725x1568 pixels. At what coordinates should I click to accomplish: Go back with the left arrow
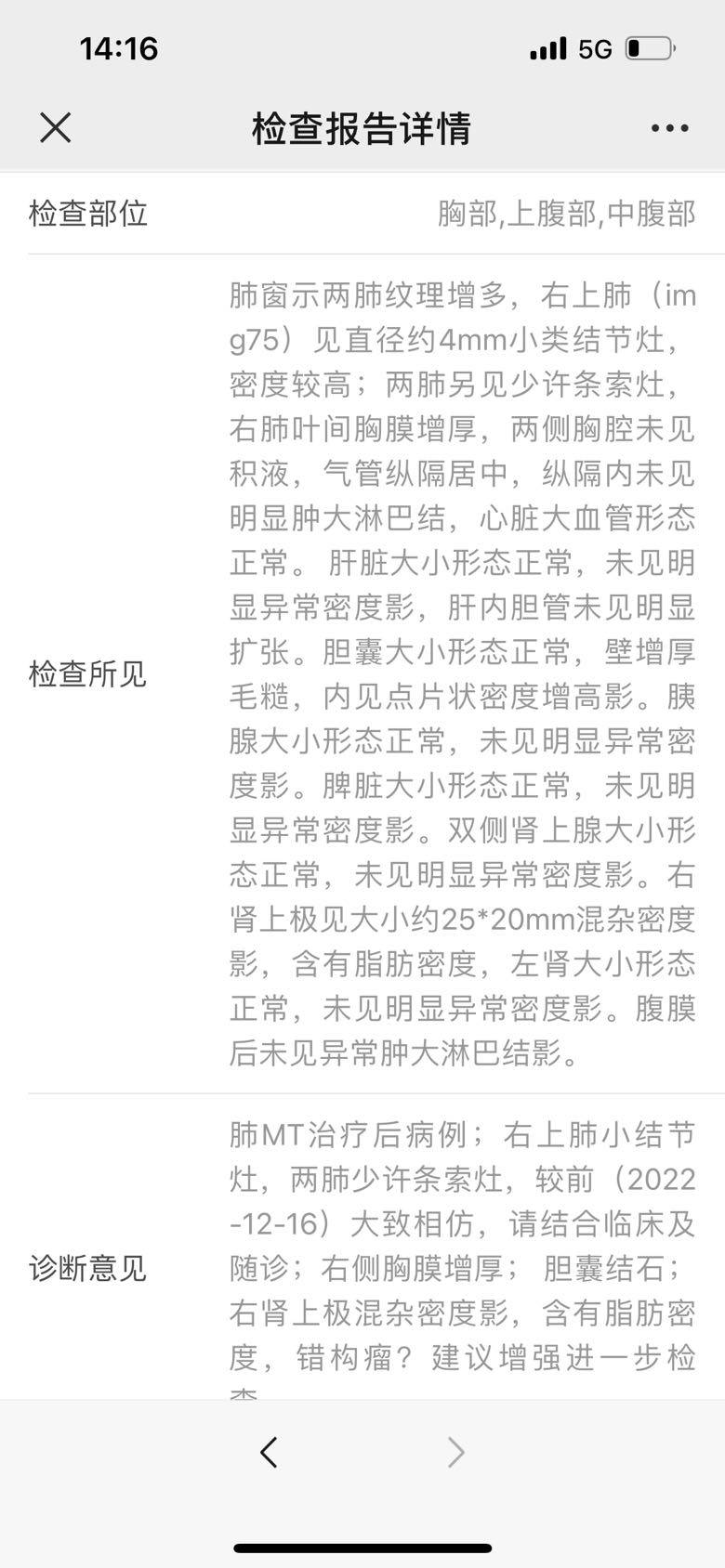point(269,1451)
